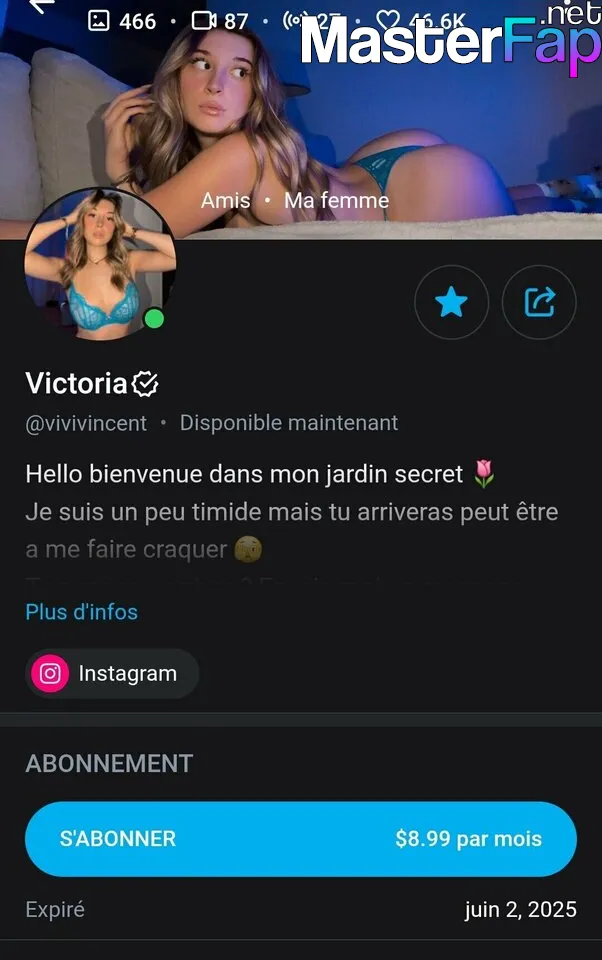Add this profile to favorites with the star
The height and width of the screenshot is (960, 602).
coord(452,302)
